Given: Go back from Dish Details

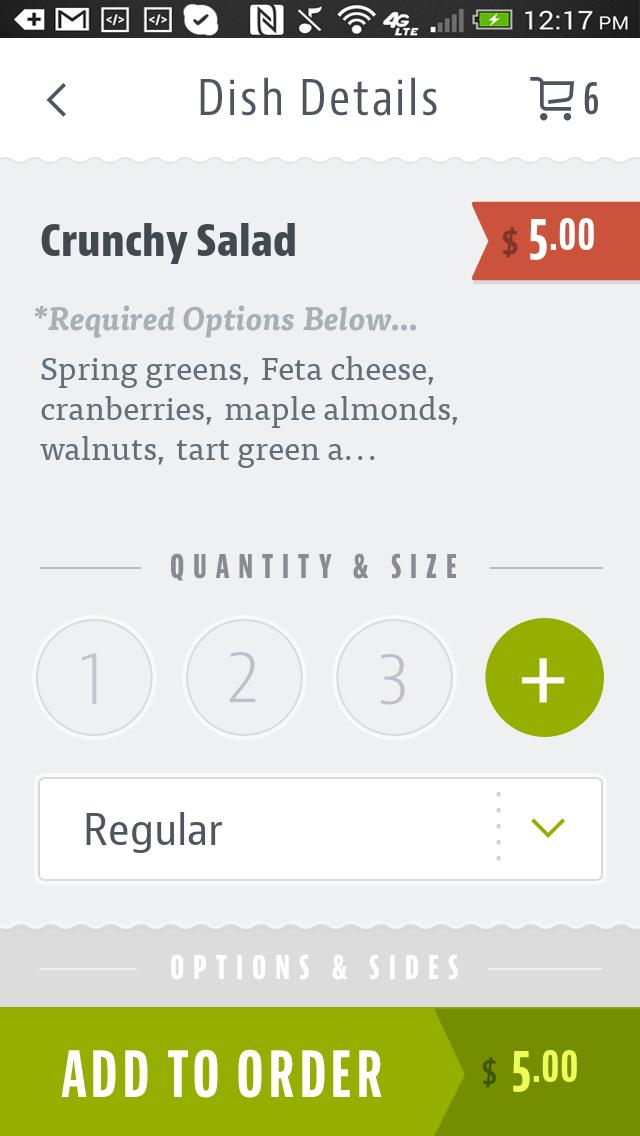Looking at the screenshot, I should (57, 100).
